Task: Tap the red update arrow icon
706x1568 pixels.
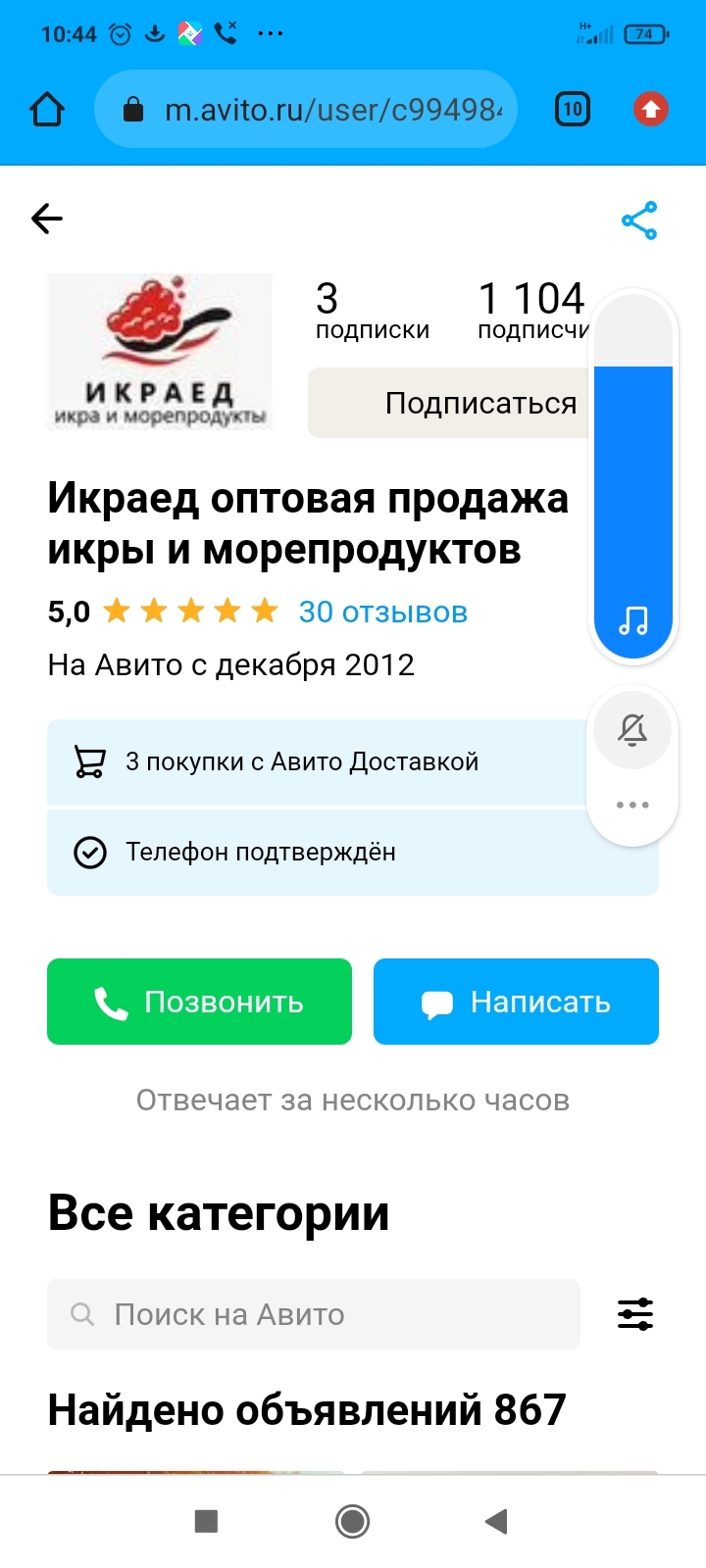Action: pyautogui.click(x=651, y=109)
